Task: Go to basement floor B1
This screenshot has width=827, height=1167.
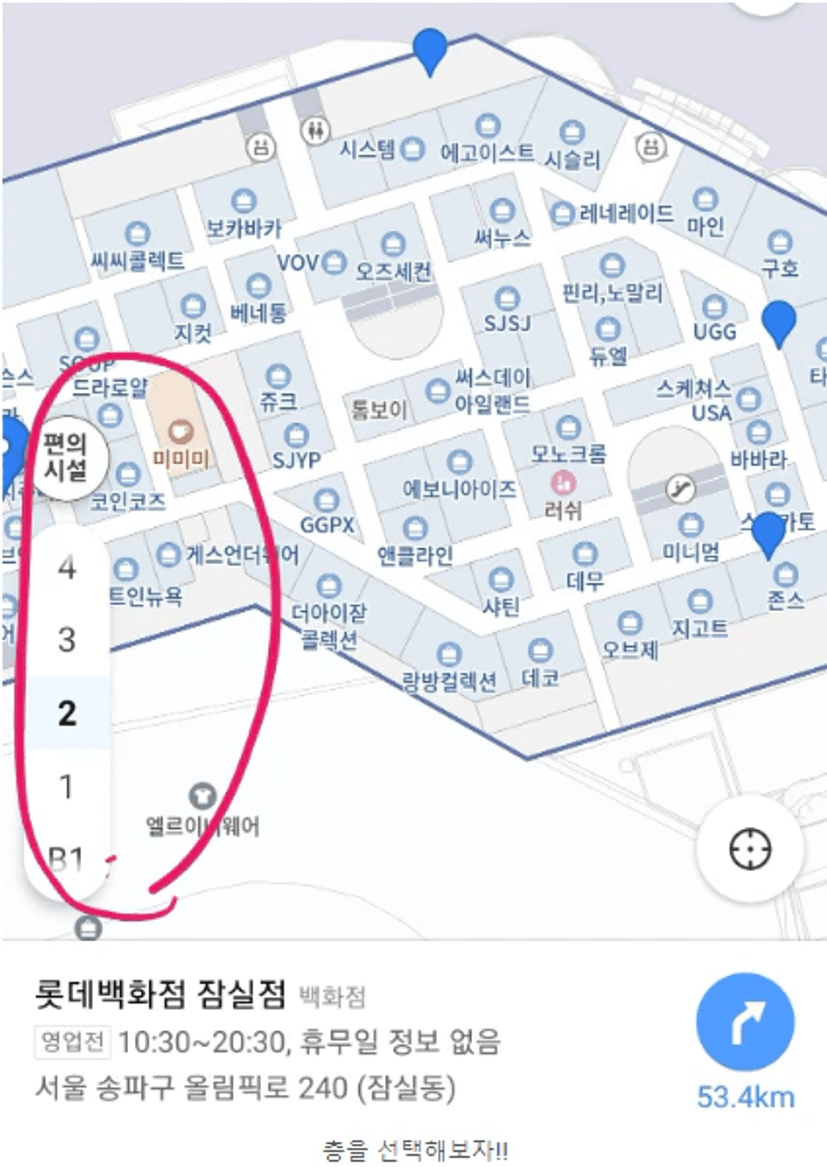Action: coord(67,858)
